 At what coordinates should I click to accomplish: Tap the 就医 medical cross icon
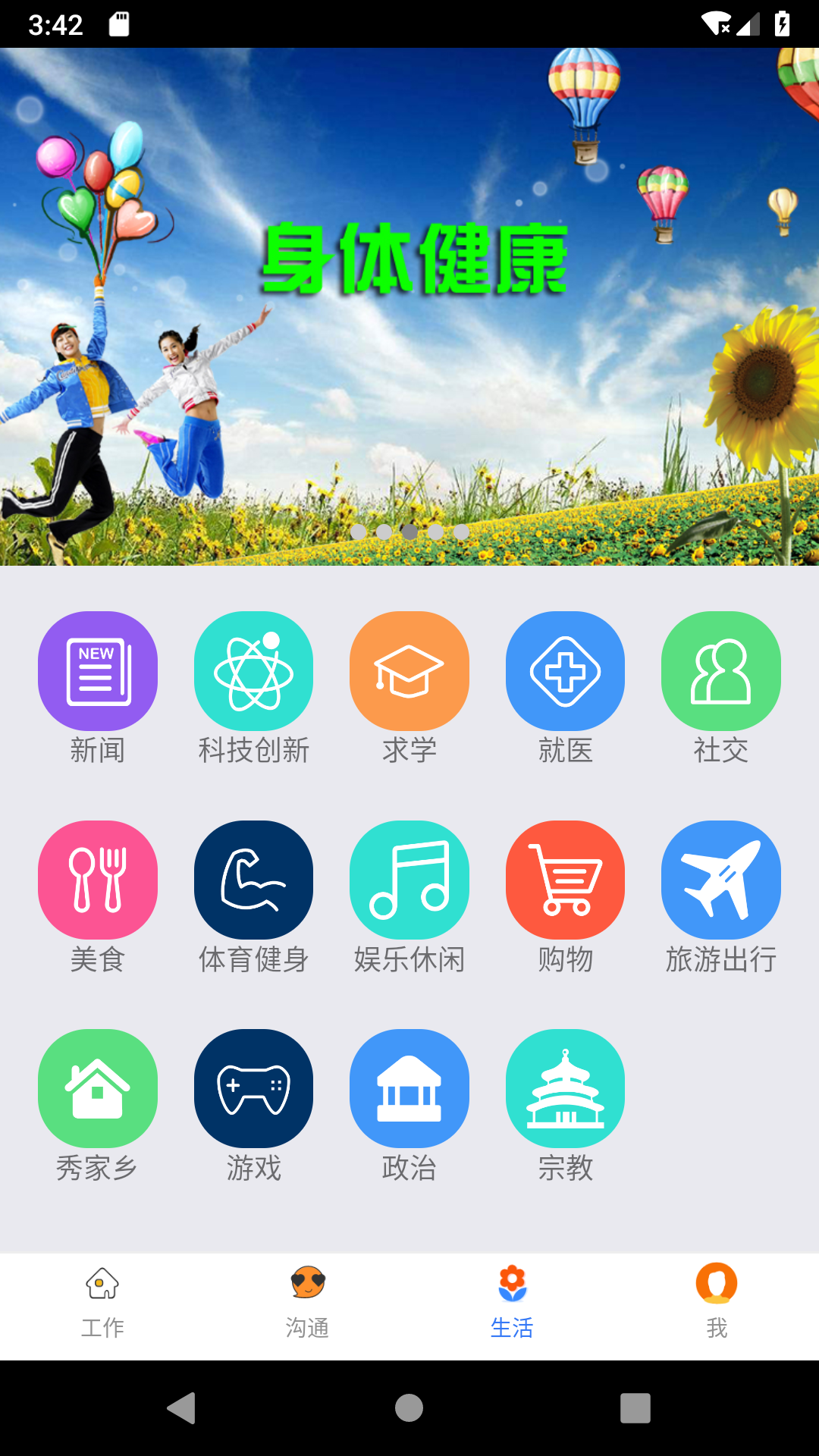565,671
